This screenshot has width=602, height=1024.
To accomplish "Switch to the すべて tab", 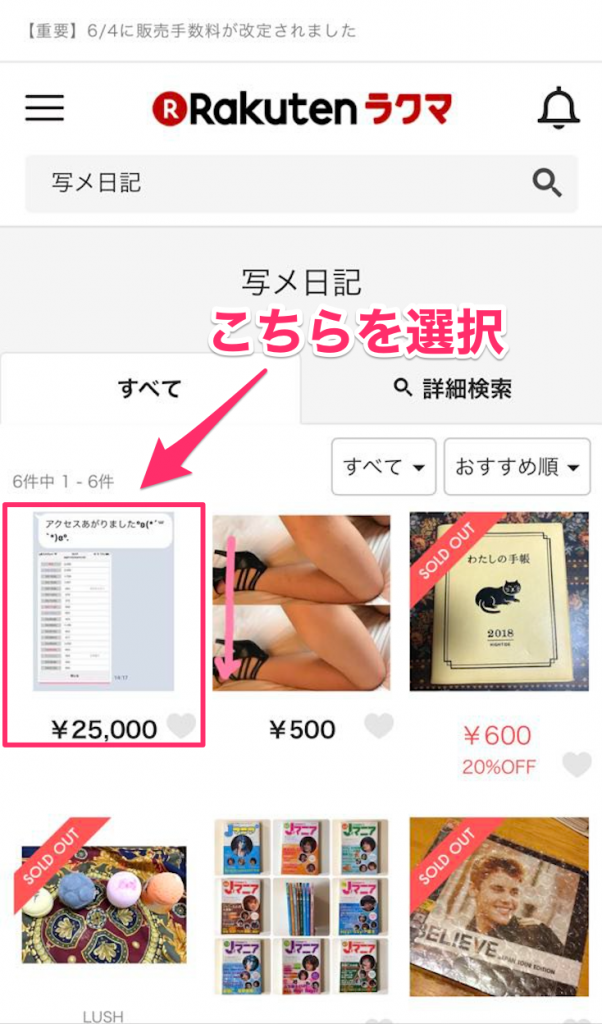I will pyautogui.click(x=150, y=389).
